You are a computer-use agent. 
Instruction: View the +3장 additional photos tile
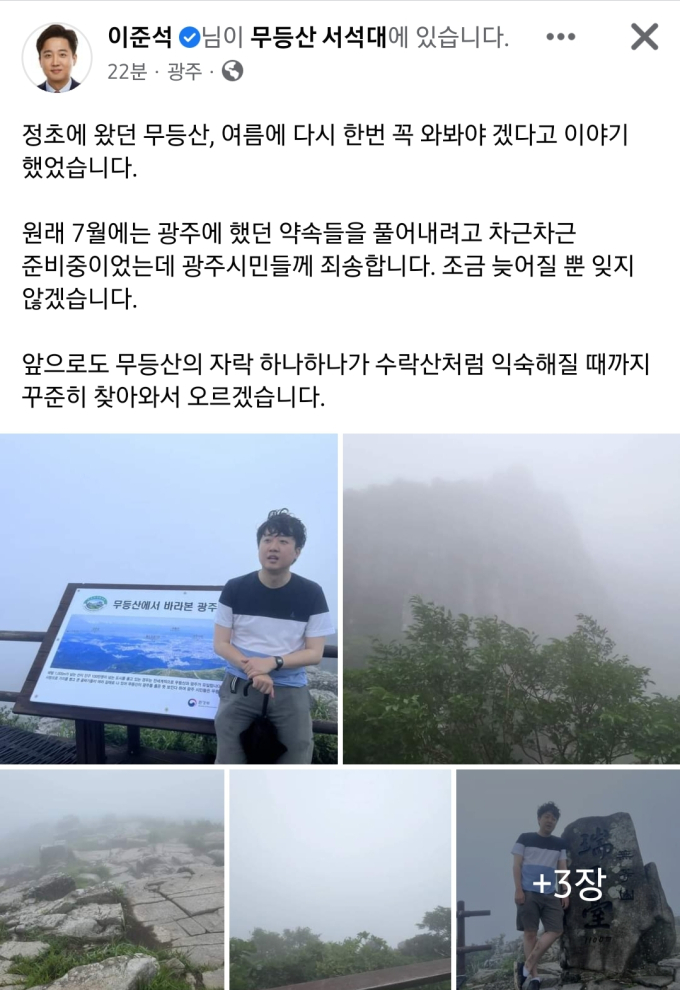pos(568,879)
